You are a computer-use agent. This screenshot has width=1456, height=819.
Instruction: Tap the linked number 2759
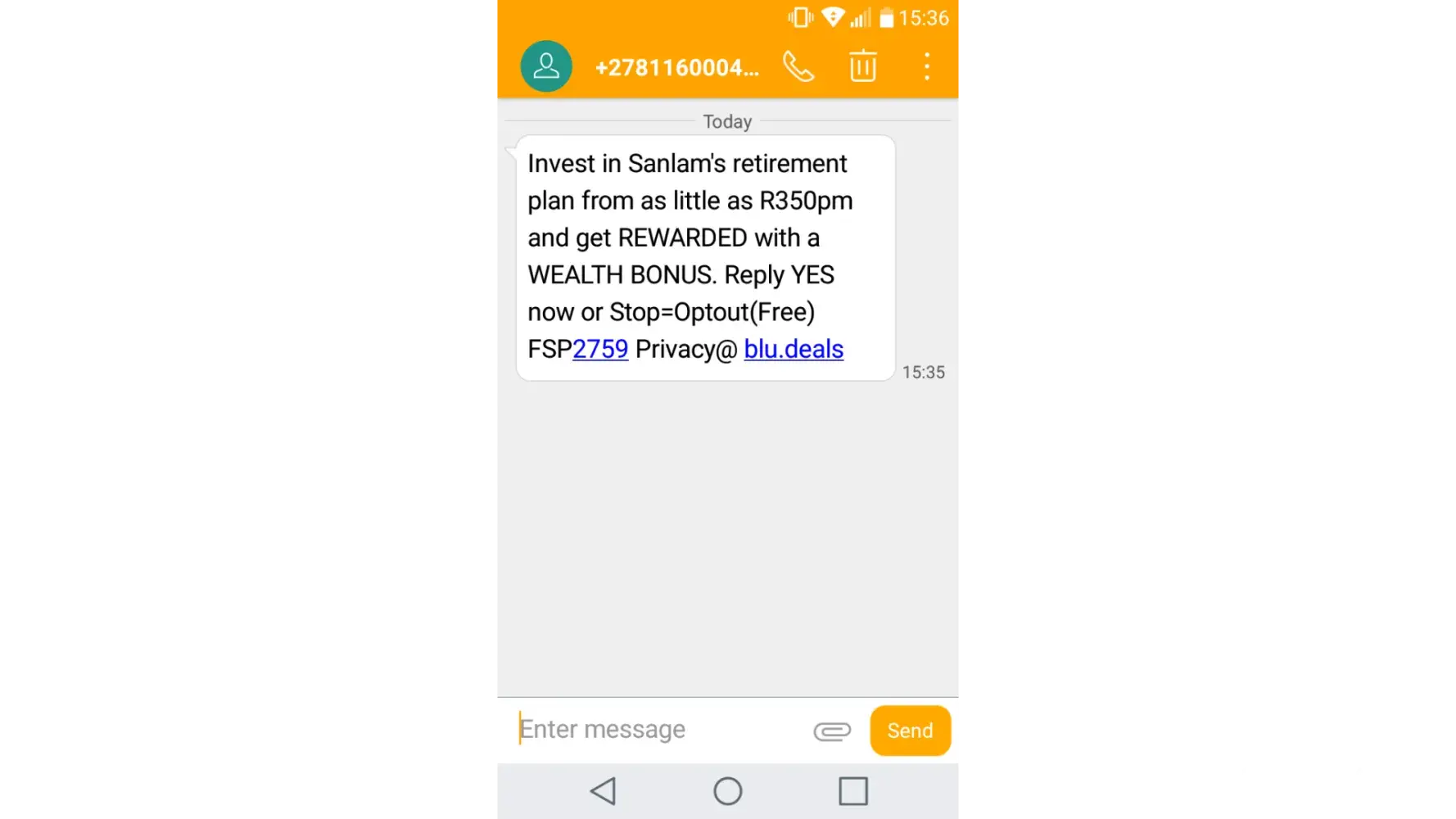[600, 350]
